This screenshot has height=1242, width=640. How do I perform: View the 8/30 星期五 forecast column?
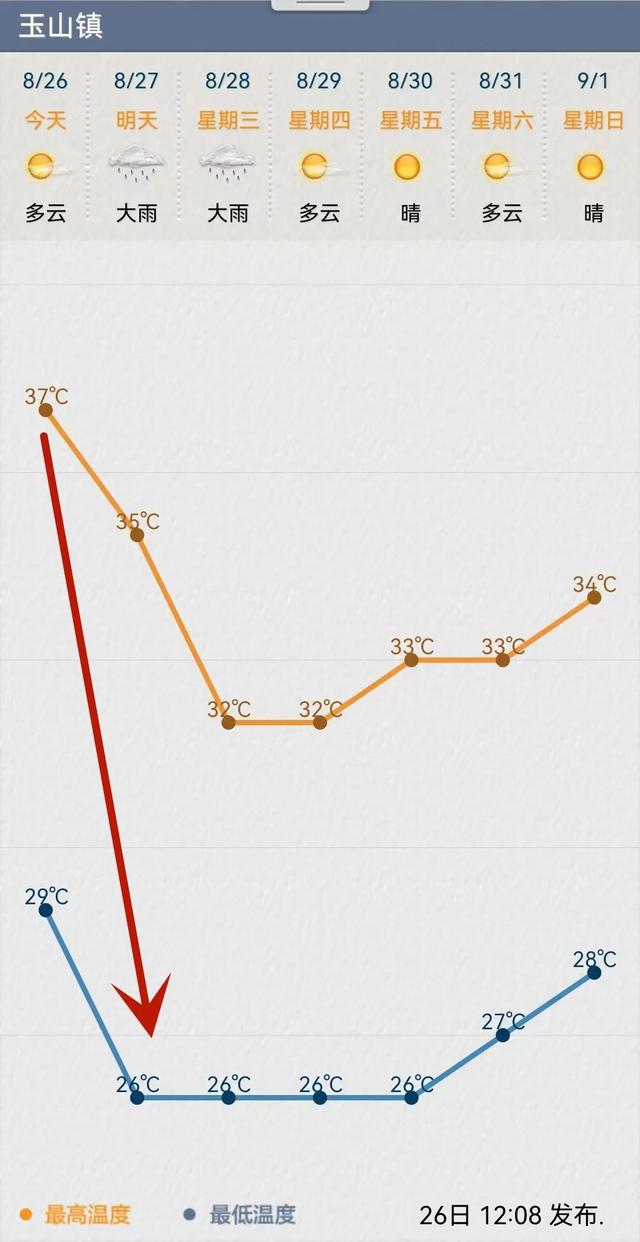click(x=410, y=146)
